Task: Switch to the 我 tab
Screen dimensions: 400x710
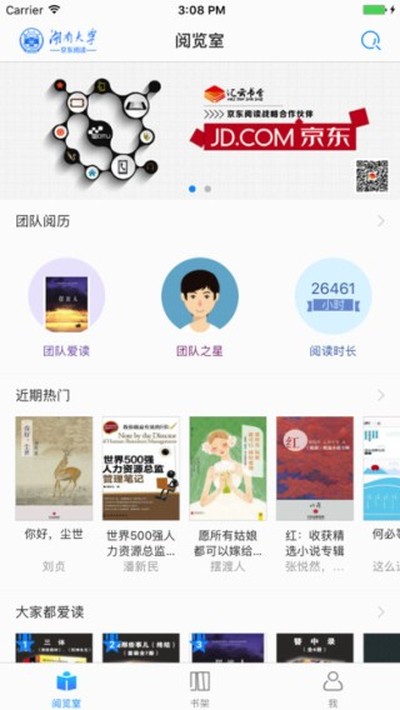Action: (333, 688)
